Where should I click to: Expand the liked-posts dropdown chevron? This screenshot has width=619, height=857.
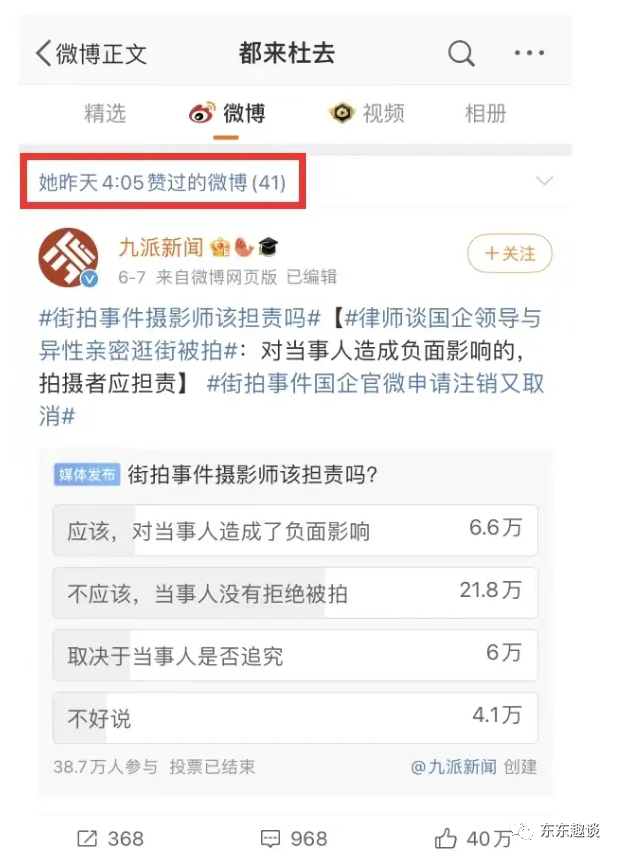click(x=545, y=181)
